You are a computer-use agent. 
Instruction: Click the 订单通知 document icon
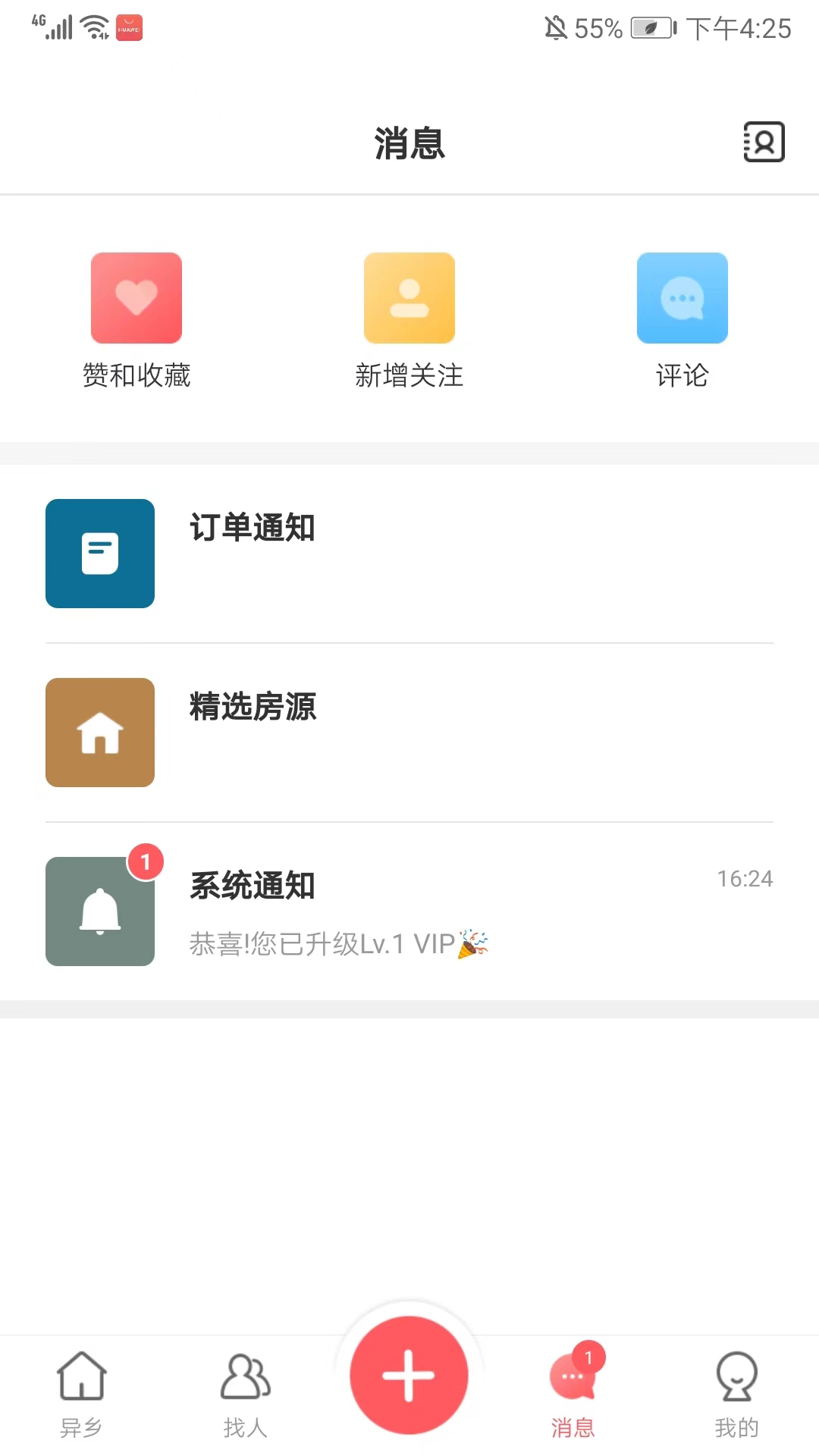[99, 554]
